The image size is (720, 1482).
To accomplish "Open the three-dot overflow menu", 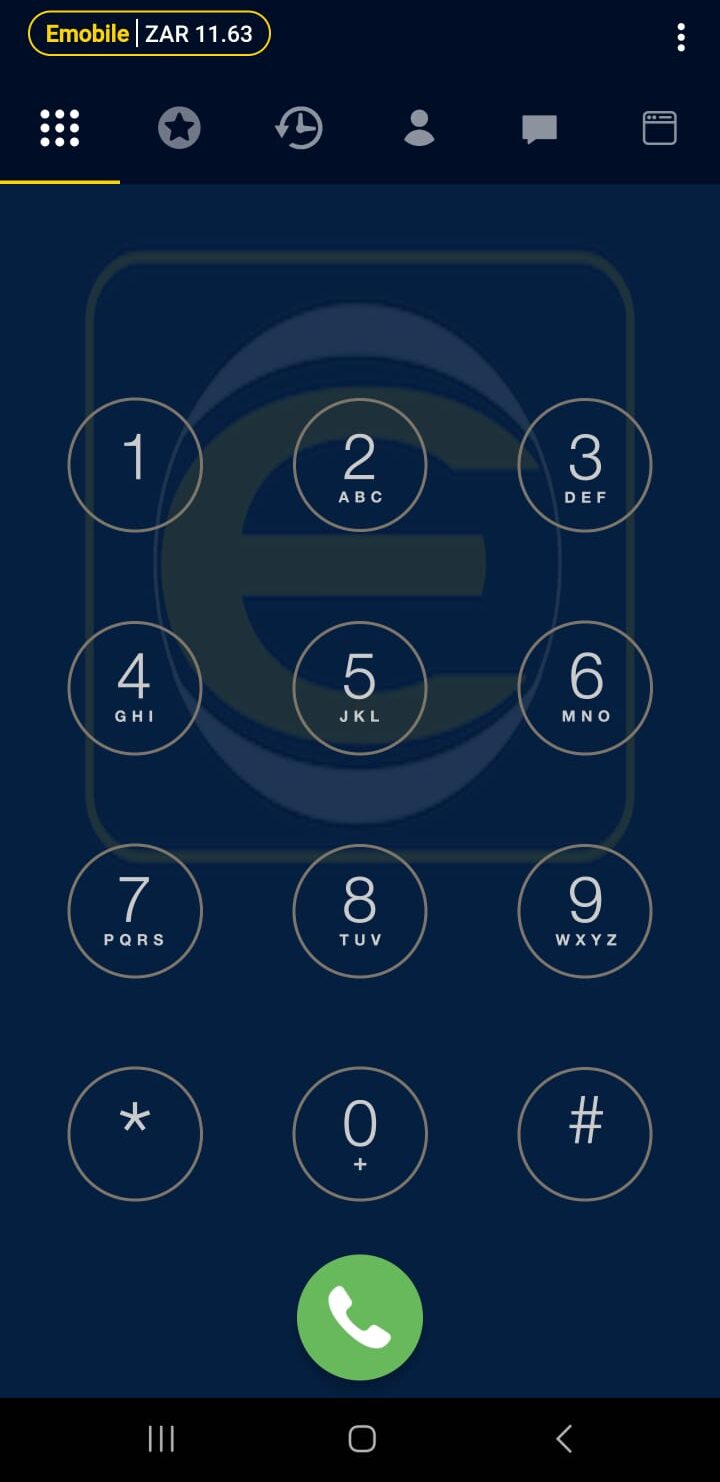I will point(681,37).
